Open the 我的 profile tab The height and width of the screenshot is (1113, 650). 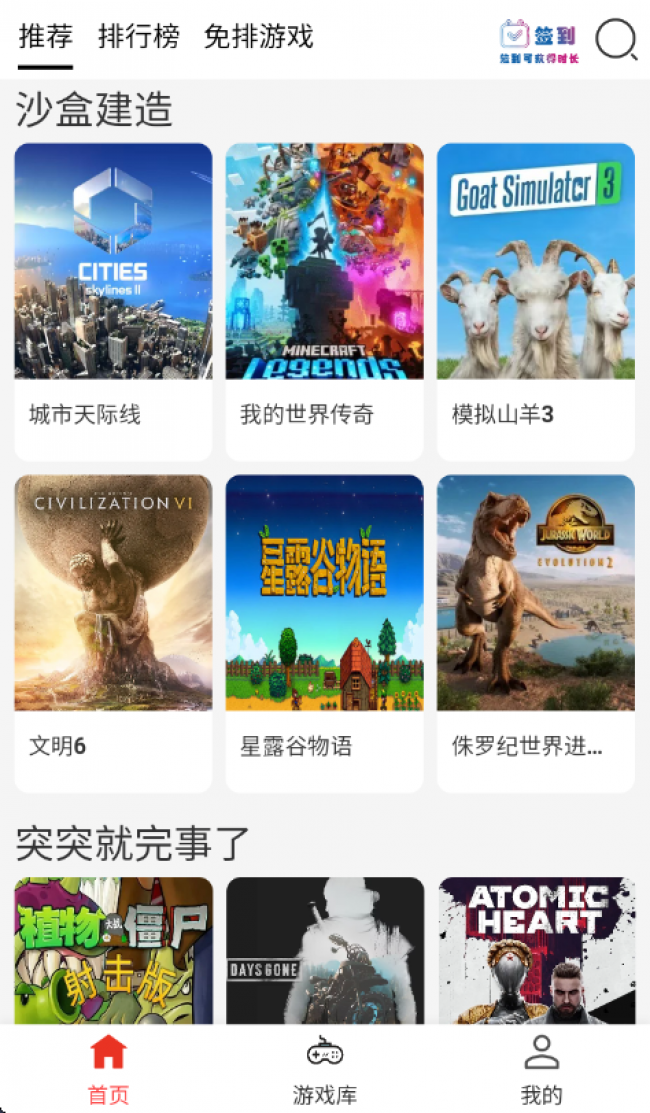pyautogui.click(x=541, y=1069)
